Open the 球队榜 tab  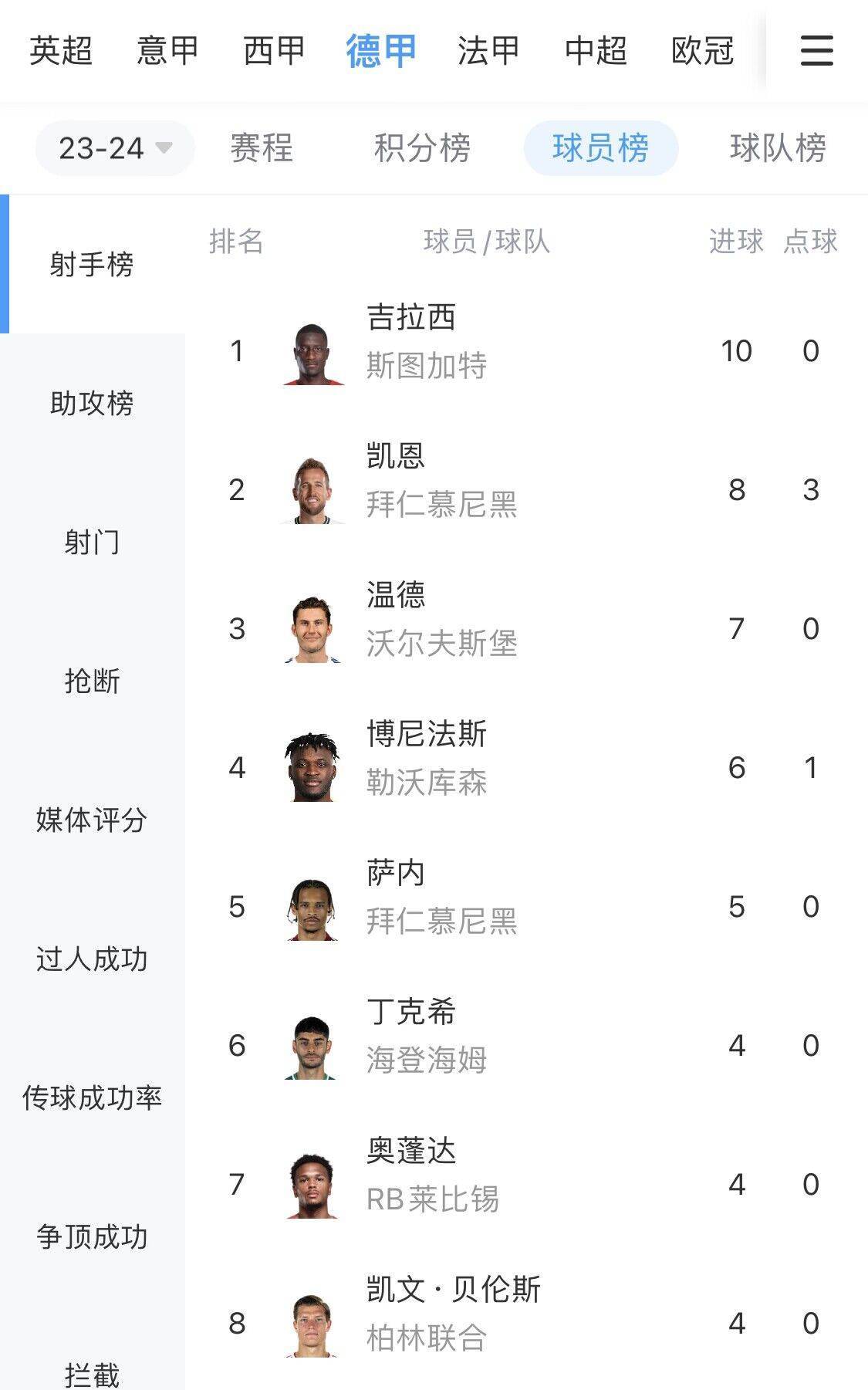click(779, 149)
